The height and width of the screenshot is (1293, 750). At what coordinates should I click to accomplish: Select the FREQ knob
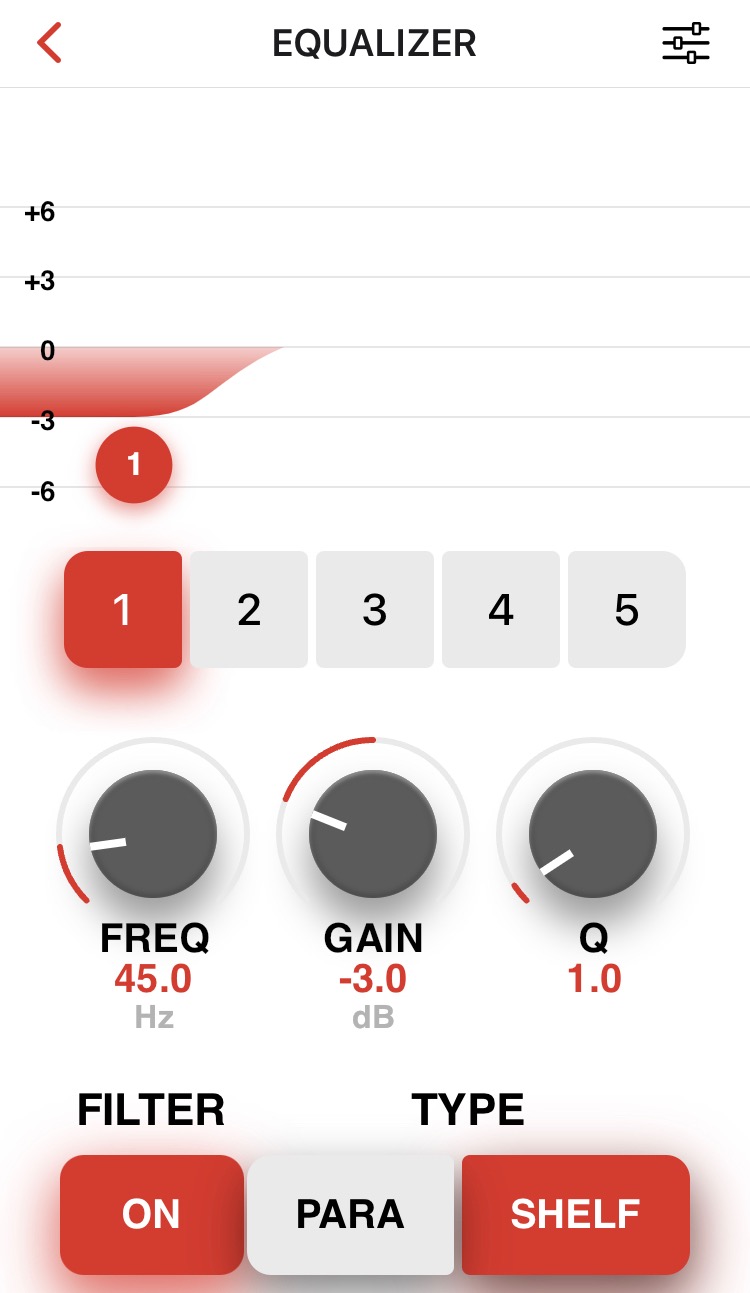point(151,834)
